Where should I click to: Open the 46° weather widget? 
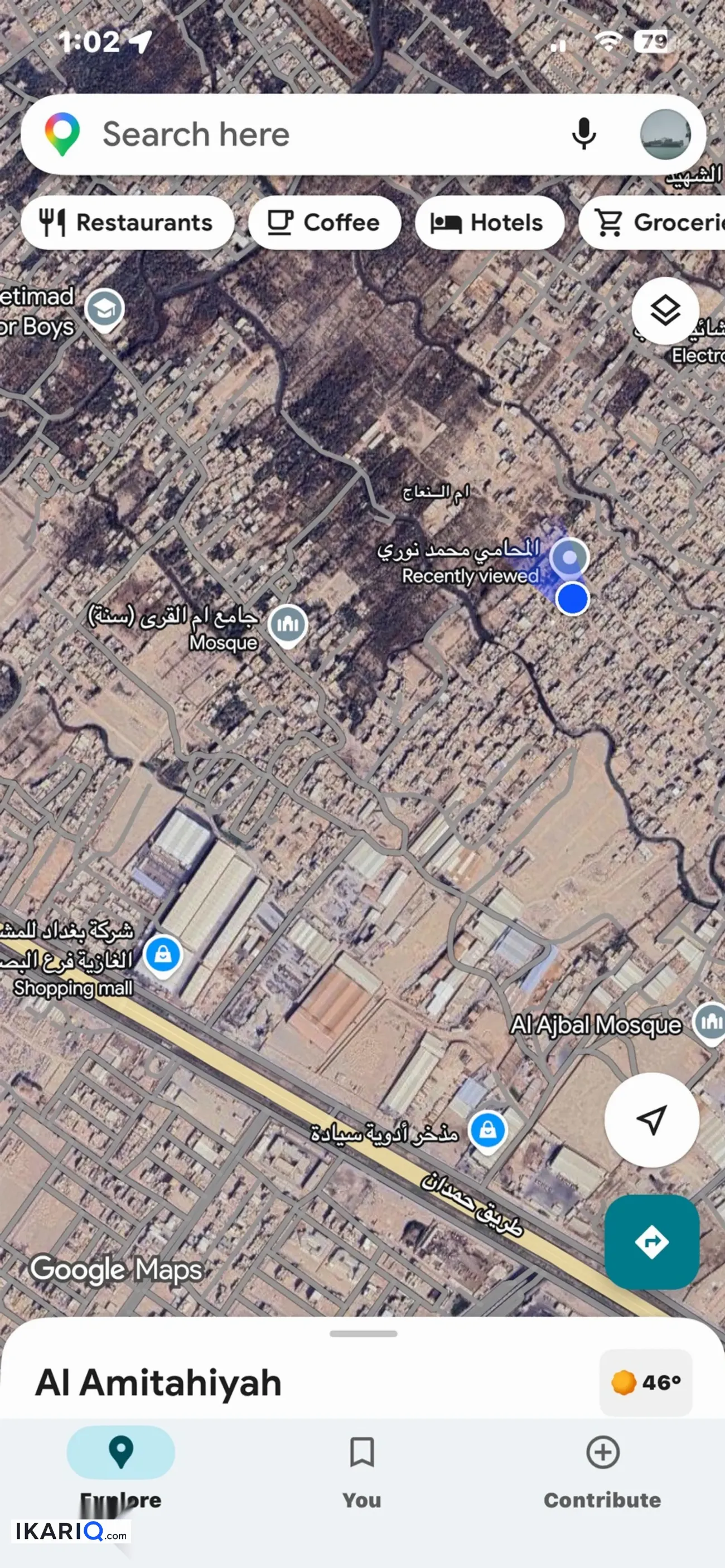(x=646, y=1382)
